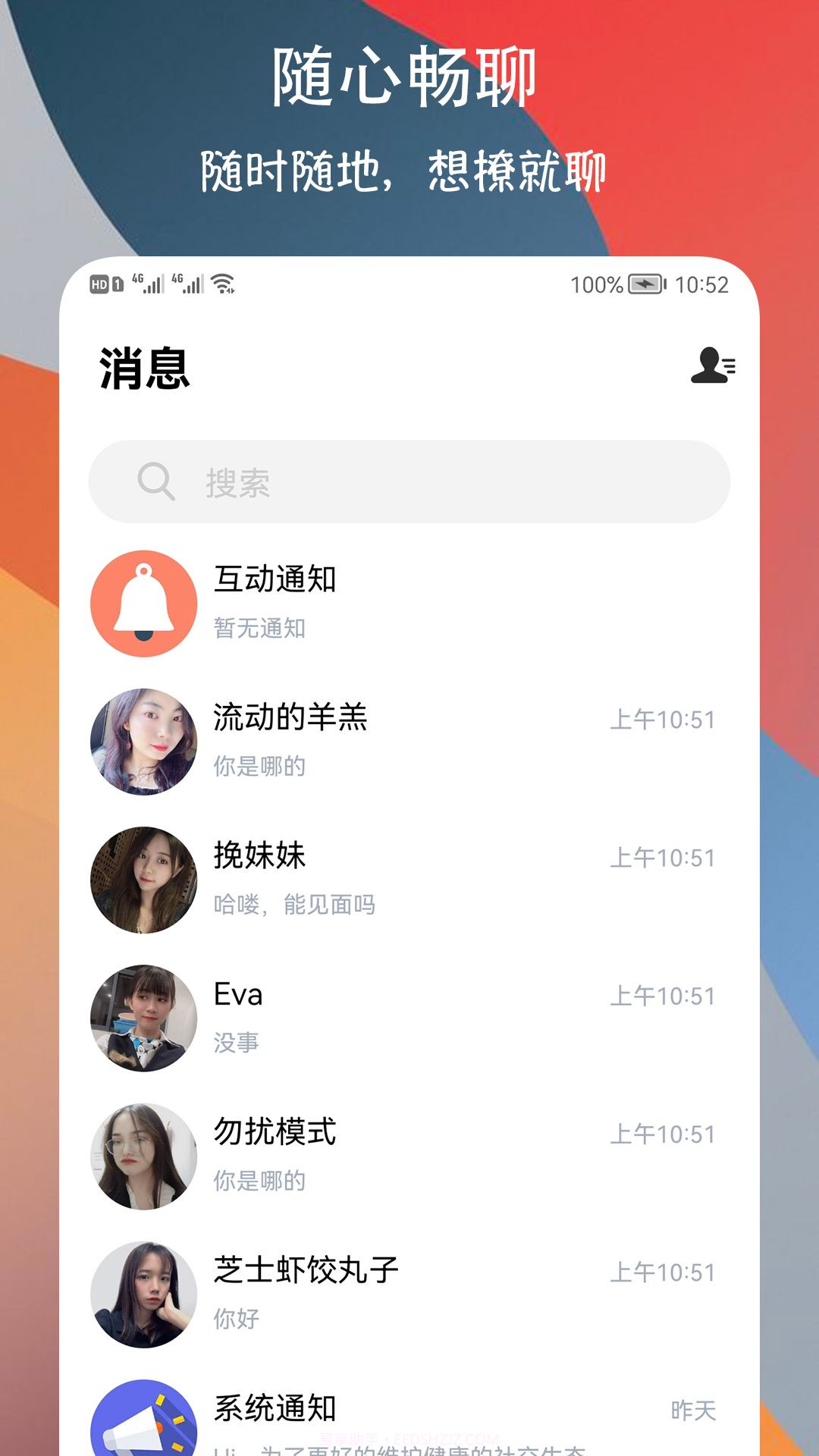
Task: Tap 挽妹妹's circular avatar photo
Action: click(143, 880)
